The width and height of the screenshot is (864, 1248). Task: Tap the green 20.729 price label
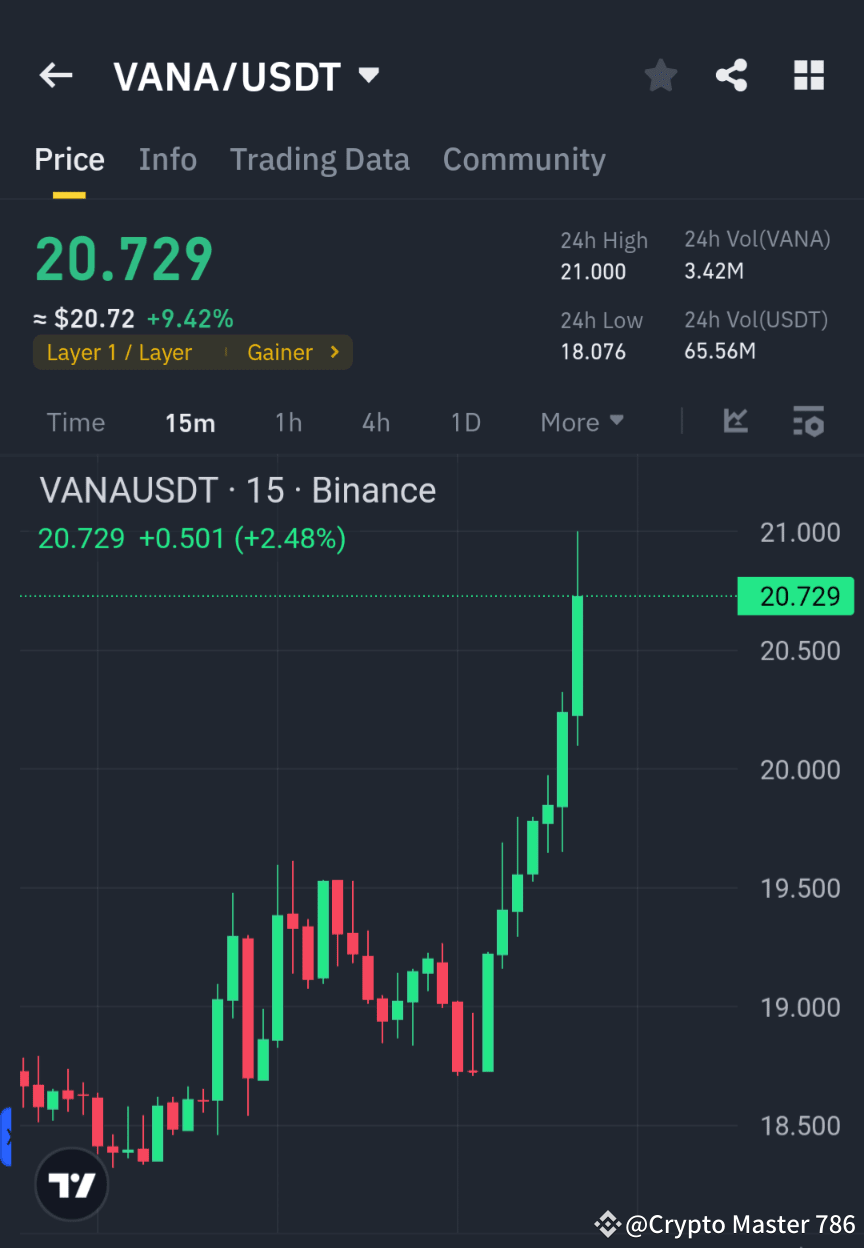pos(796,596)
